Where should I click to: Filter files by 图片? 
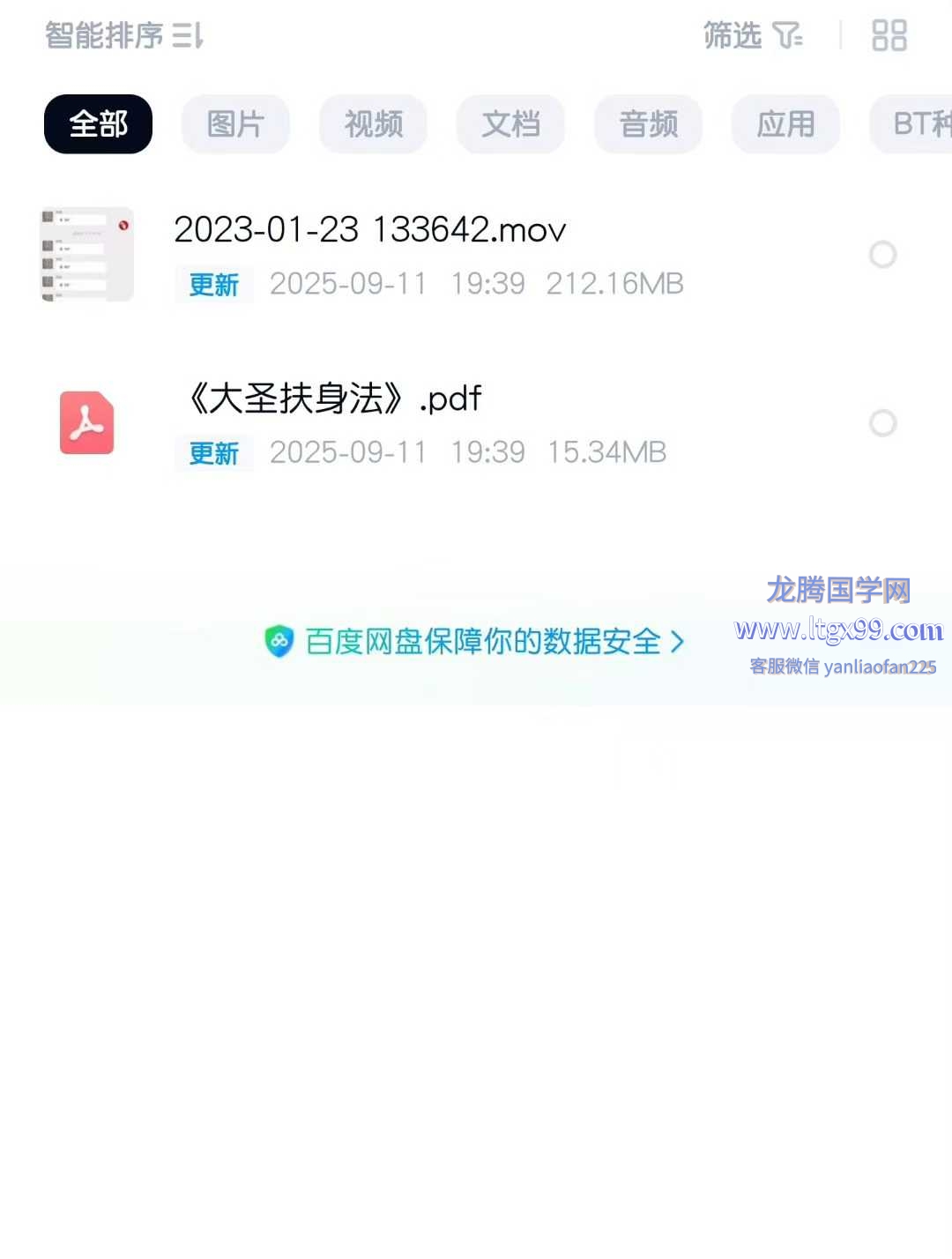pos(235,124)
